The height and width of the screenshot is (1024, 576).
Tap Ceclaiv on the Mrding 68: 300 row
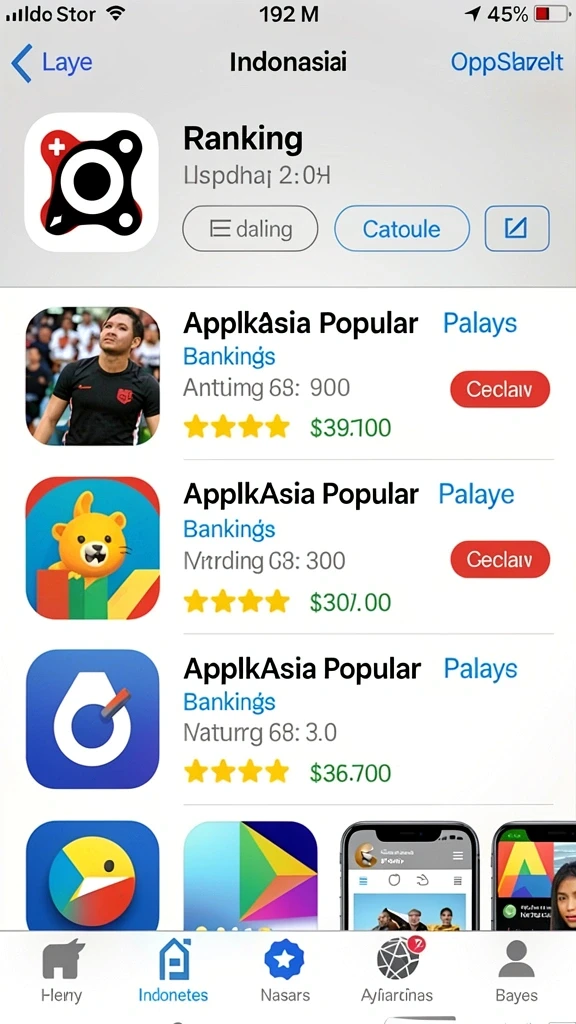[500, 560]
